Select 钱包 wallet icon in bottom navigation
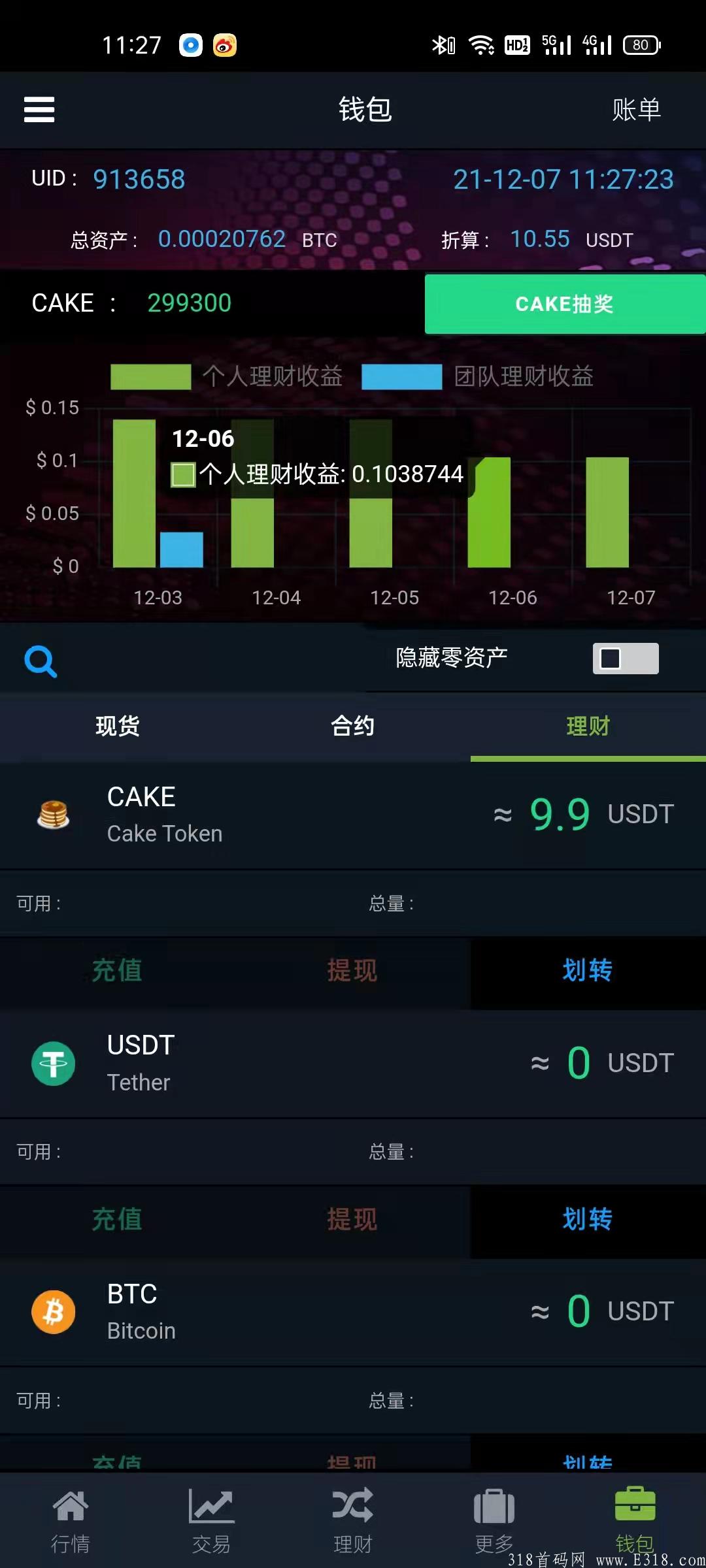Screen dimensions: 706x1568 635,1516
